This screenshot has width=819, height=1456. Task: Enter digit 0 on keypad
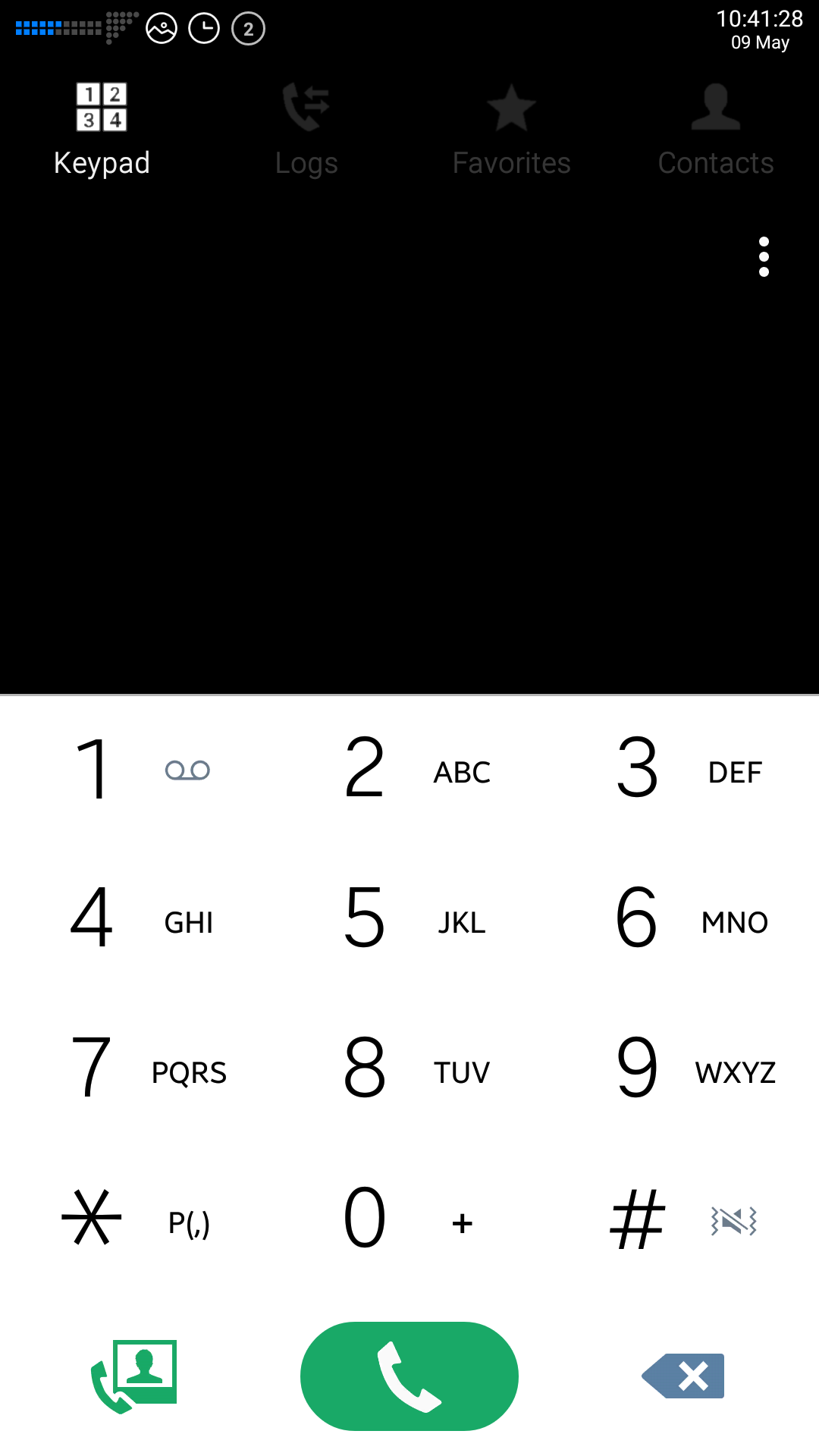tap(409, 1221)
